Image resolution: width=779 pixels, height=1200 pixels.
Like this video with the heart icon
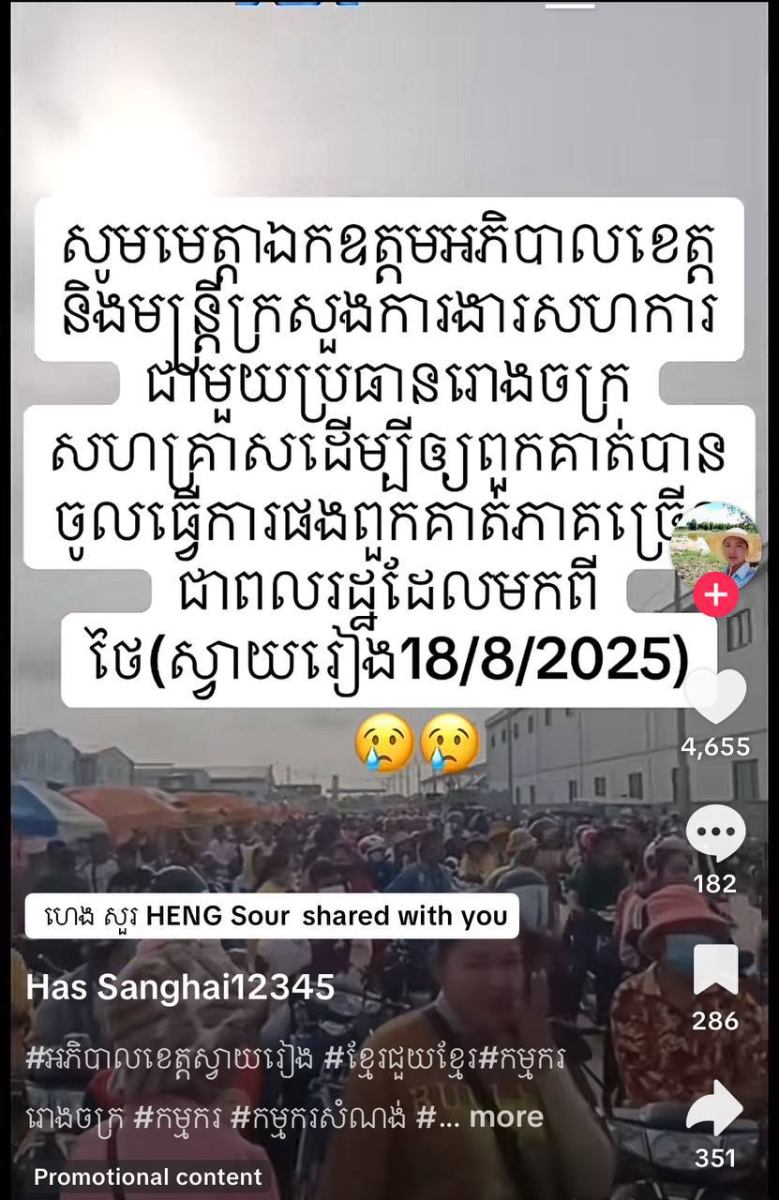716,696
